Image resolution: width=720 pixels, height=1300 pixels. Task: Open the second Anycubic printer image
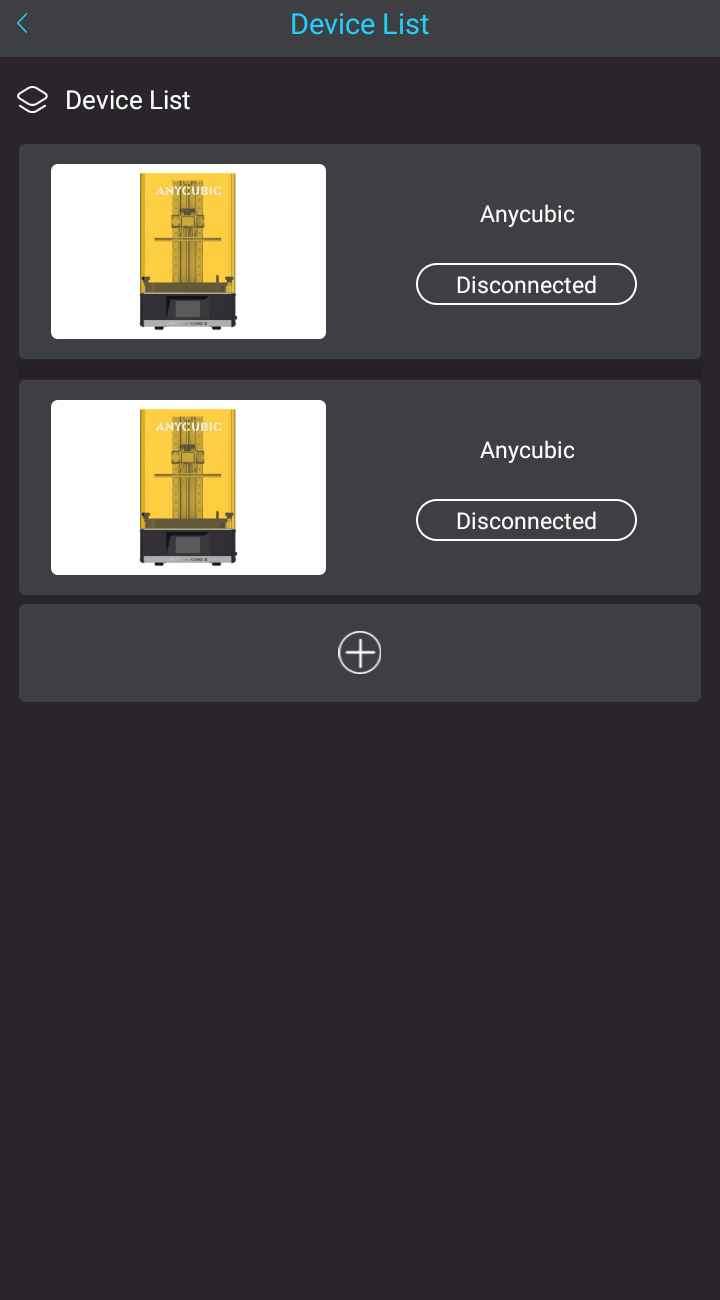click(x=188, y=488)
